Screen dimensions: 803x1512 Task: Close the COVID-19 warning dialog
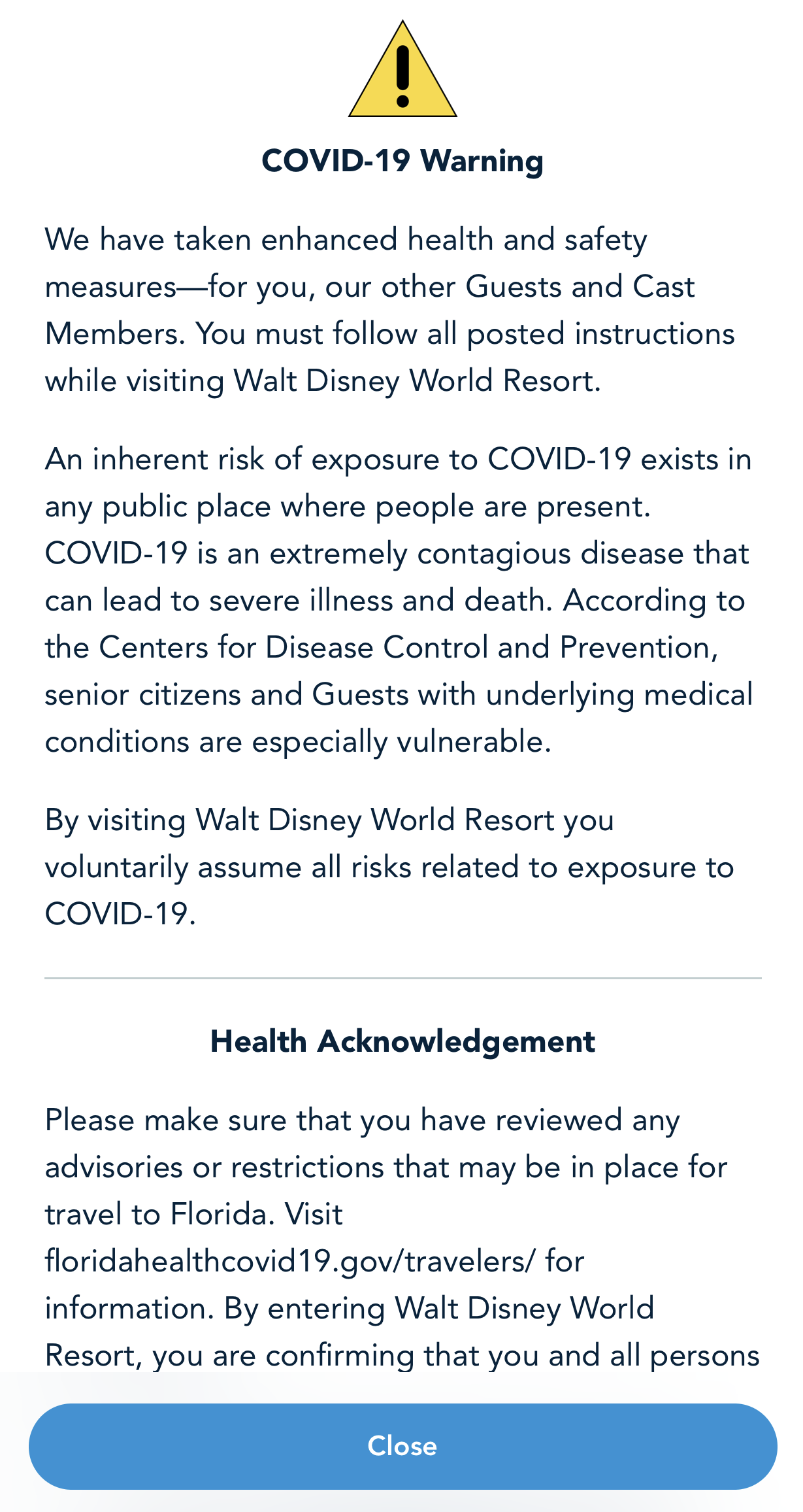pyautogui.click(x=402, y=1445)
